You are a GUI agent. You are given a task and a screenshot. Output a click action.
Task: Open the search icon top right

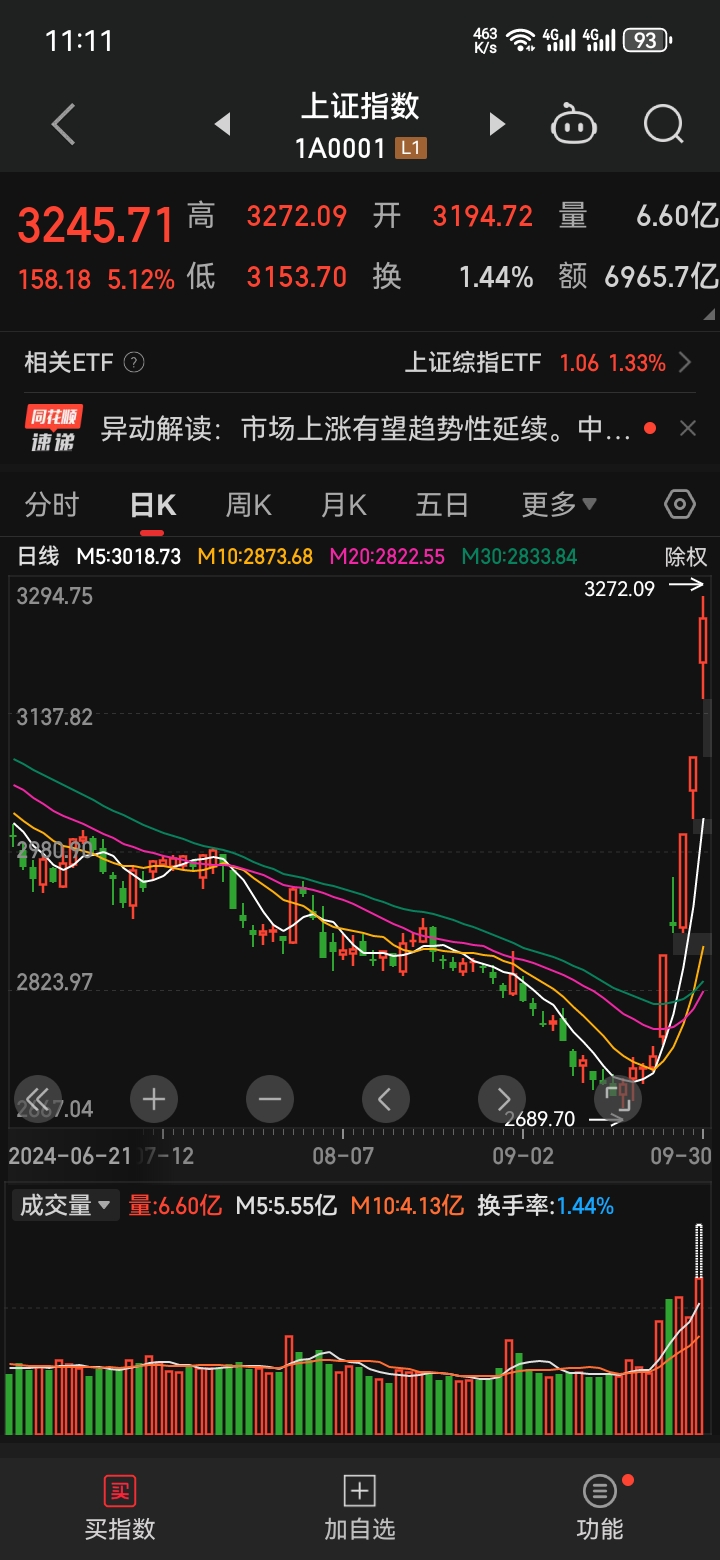pyautogui.click(x=663, y=123)
